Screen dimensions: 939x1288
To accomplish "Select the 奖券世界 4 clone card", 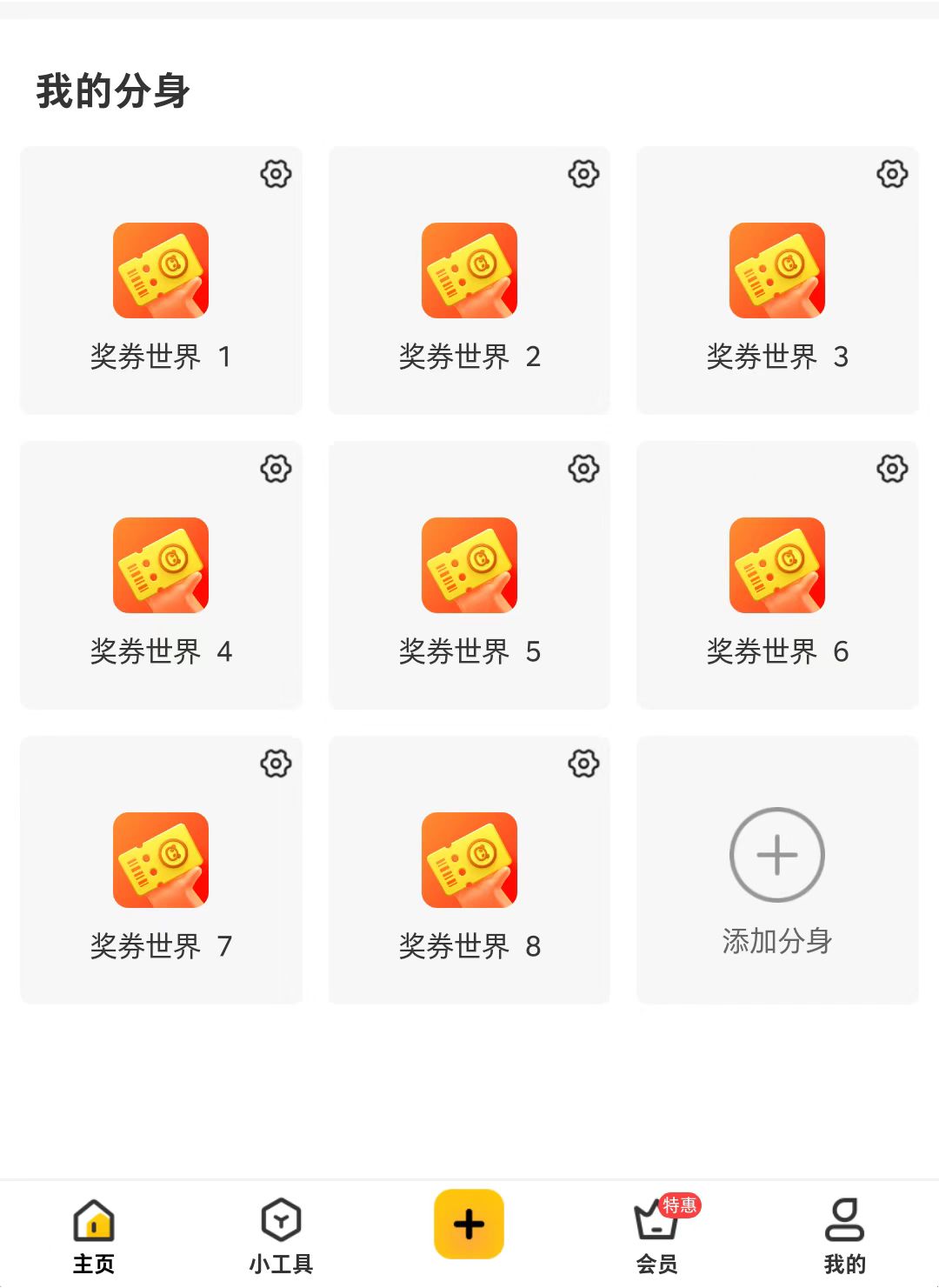I will [160, 565].
